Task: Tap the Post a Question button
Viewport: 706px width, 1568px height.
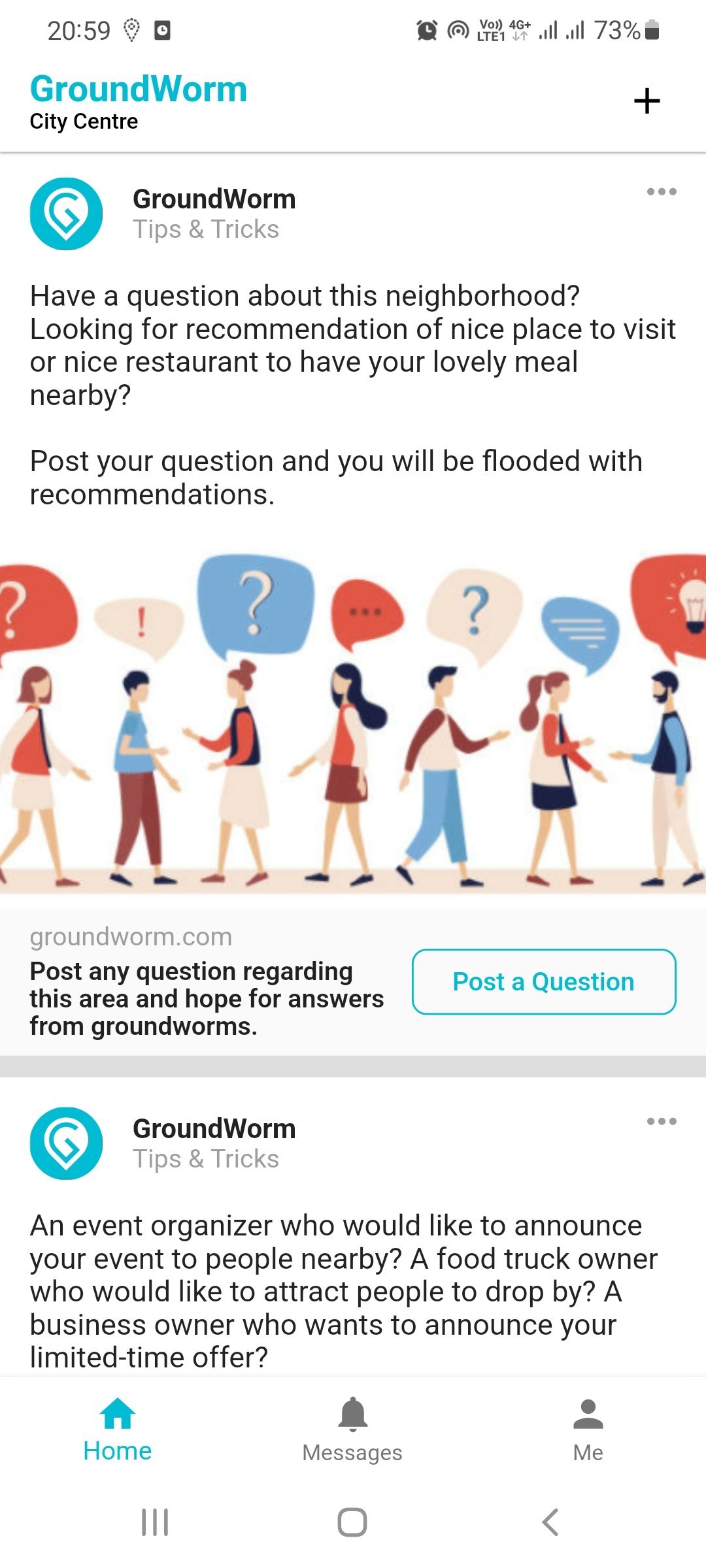Action: click(x=543, y=981)
